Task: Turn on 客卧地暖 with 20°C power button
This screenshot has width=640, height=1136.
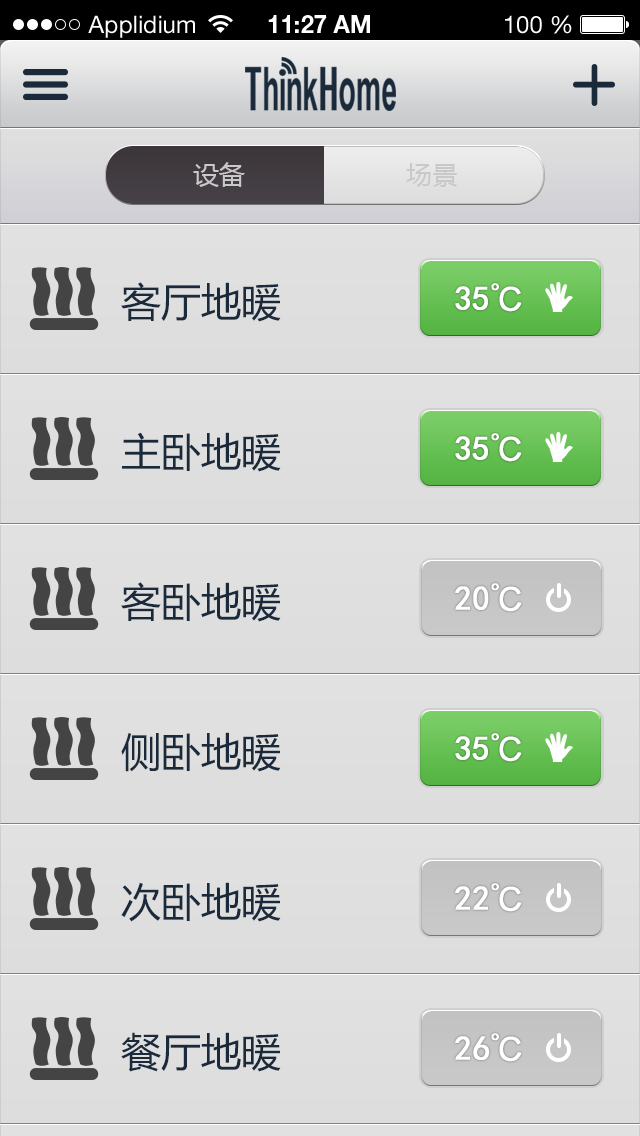Action: tap(511, 598)
